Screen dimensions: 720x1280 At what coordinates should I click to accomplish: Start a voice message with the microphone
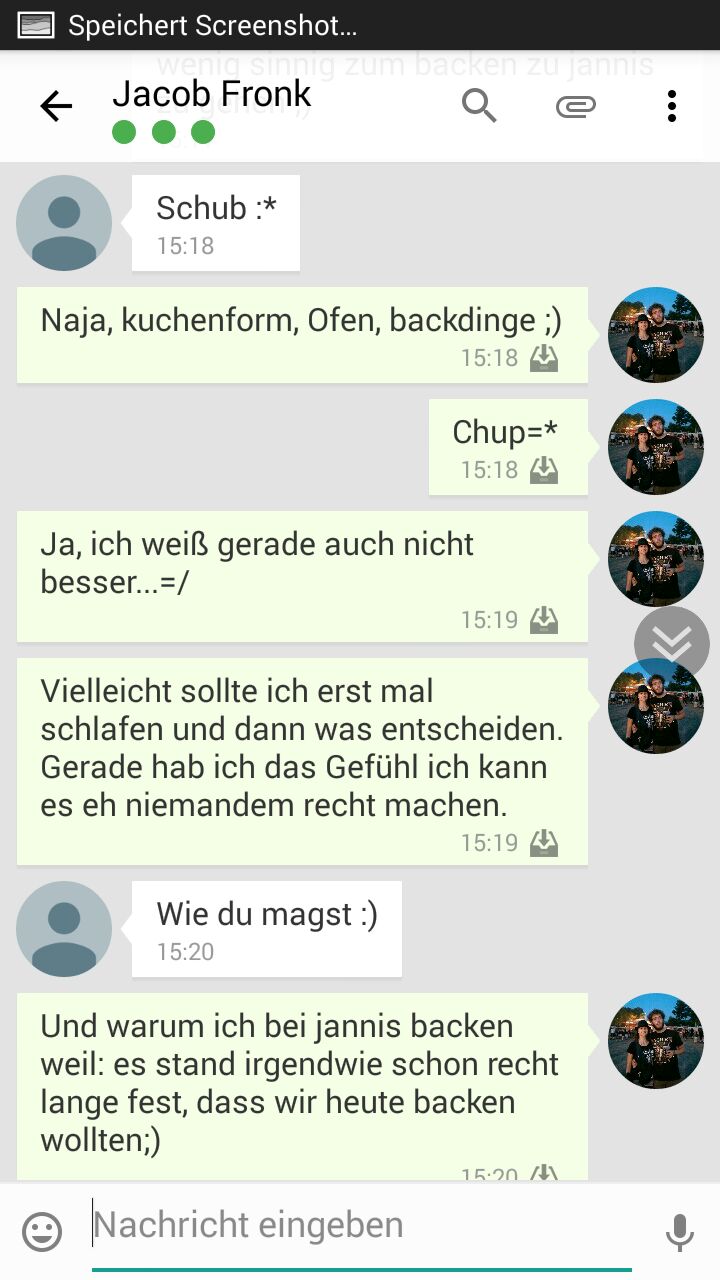coord(680,1232)
